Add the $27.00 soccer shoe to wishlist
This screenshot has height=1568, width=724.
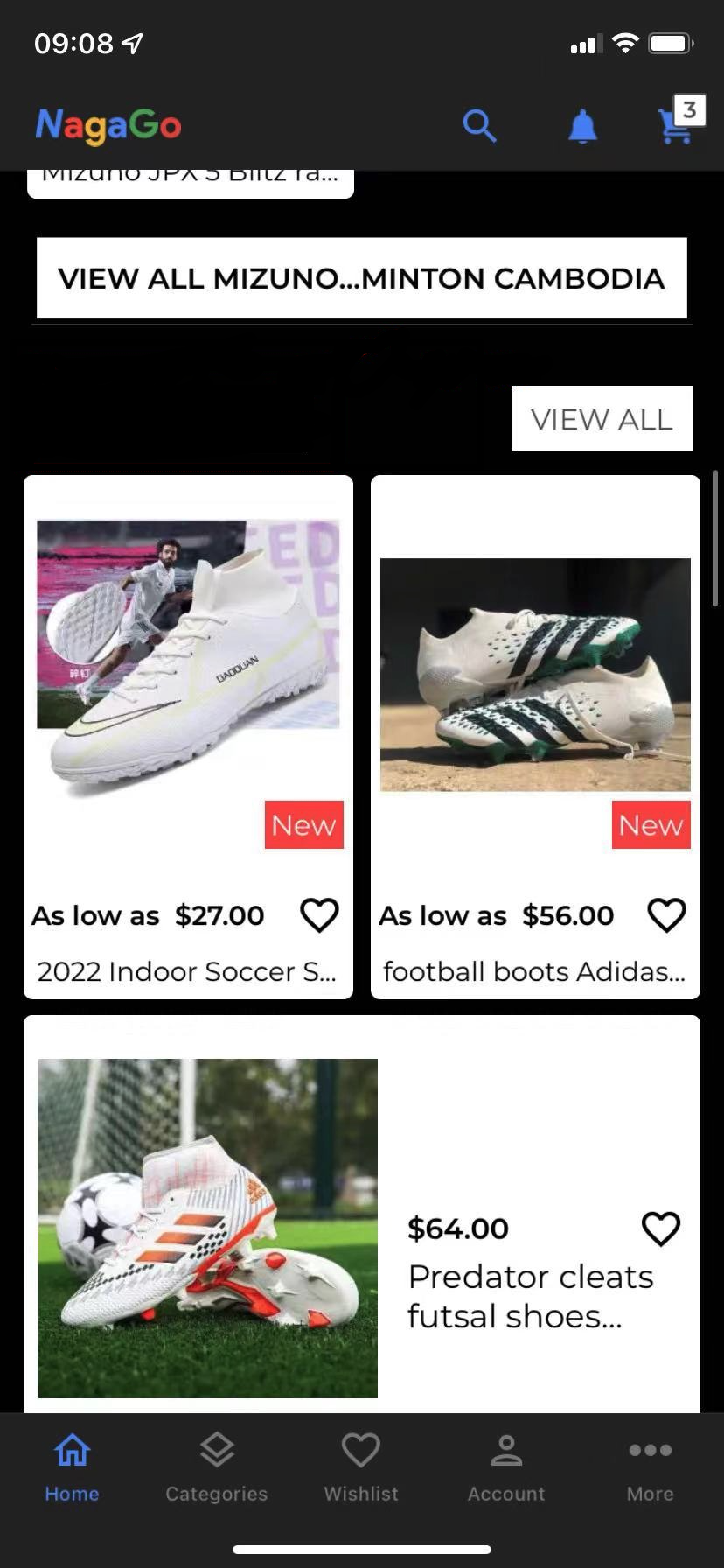tap(319, 915)
